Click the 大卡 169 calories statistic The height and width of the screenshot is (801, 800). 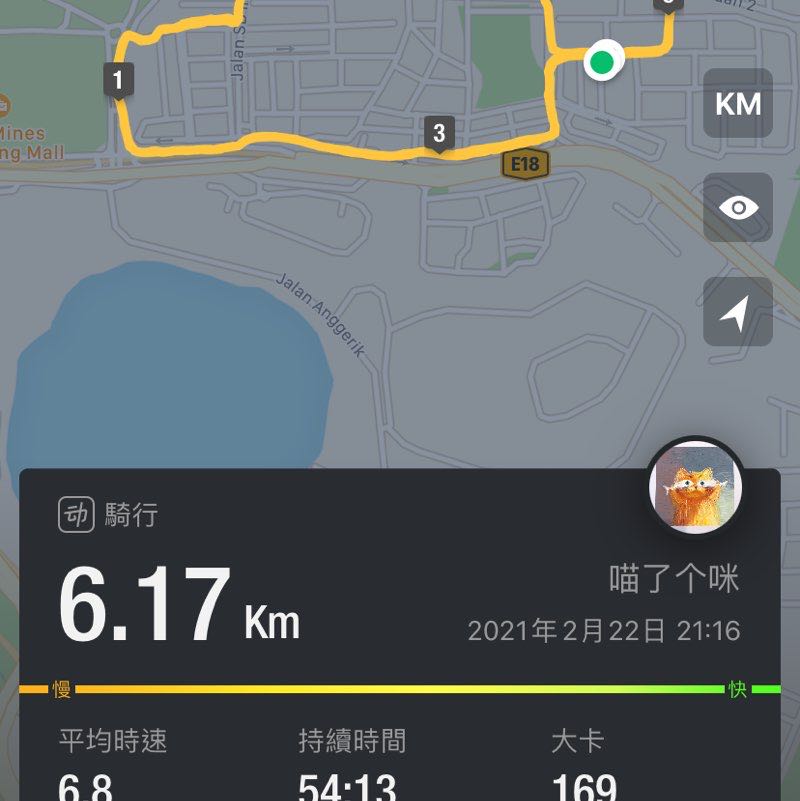580,765
